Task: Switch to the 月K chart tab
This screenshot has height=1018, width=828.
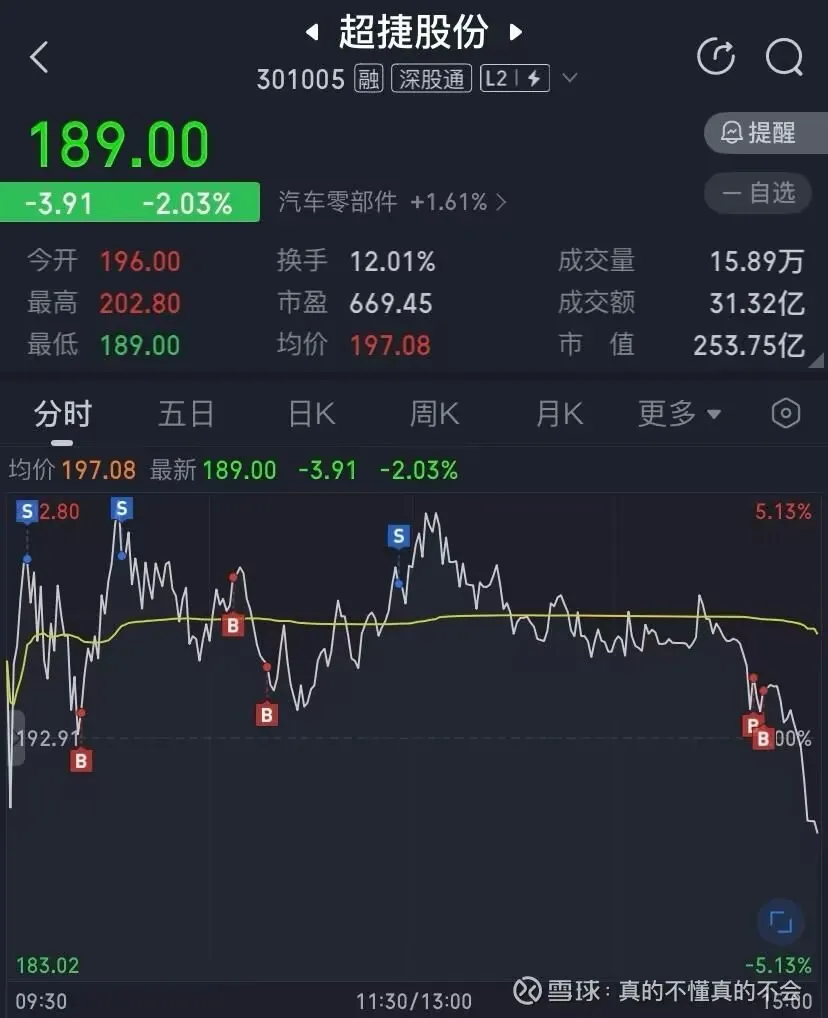Action: pos(559,413)
